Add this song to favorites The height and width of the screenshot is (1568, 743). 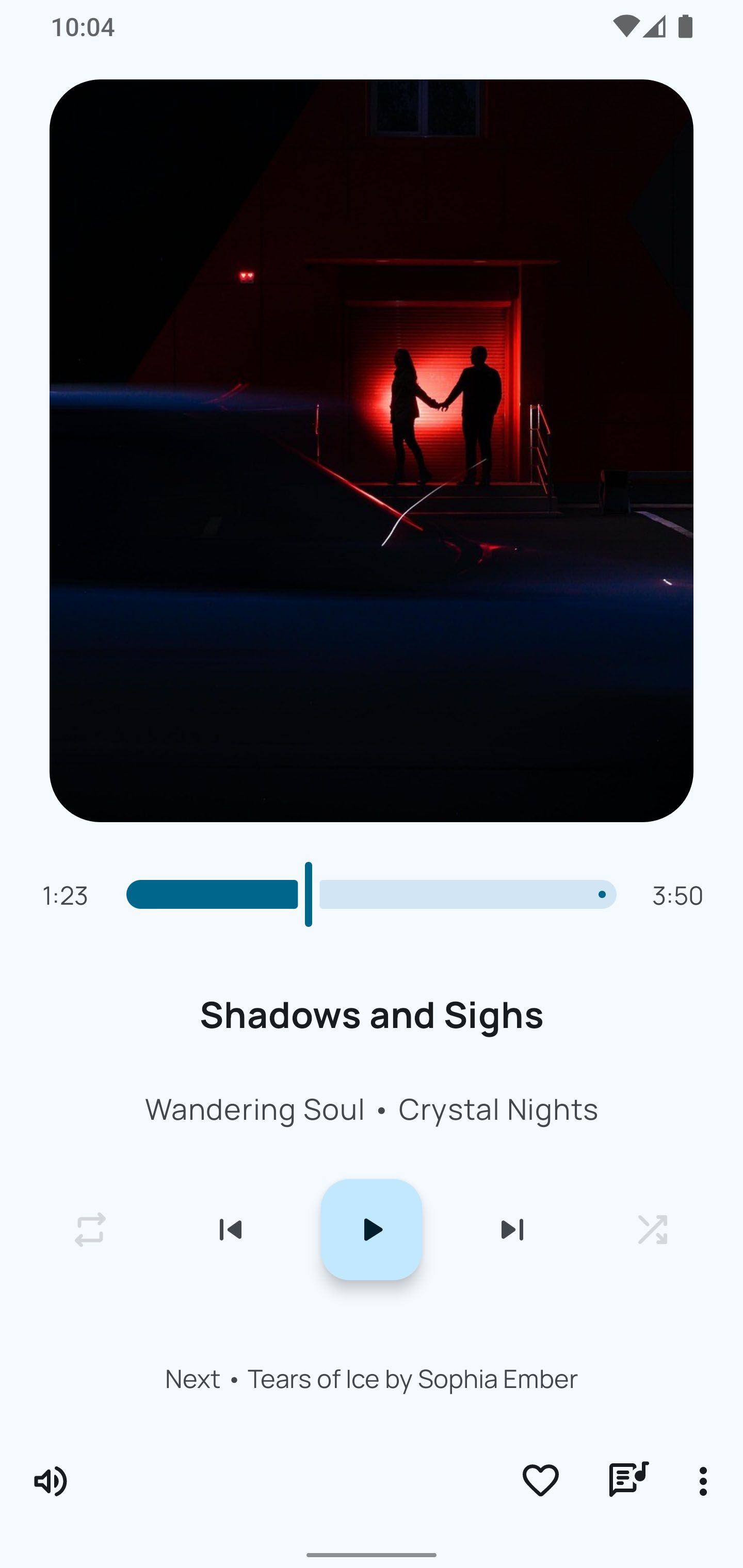point(540,1480)
